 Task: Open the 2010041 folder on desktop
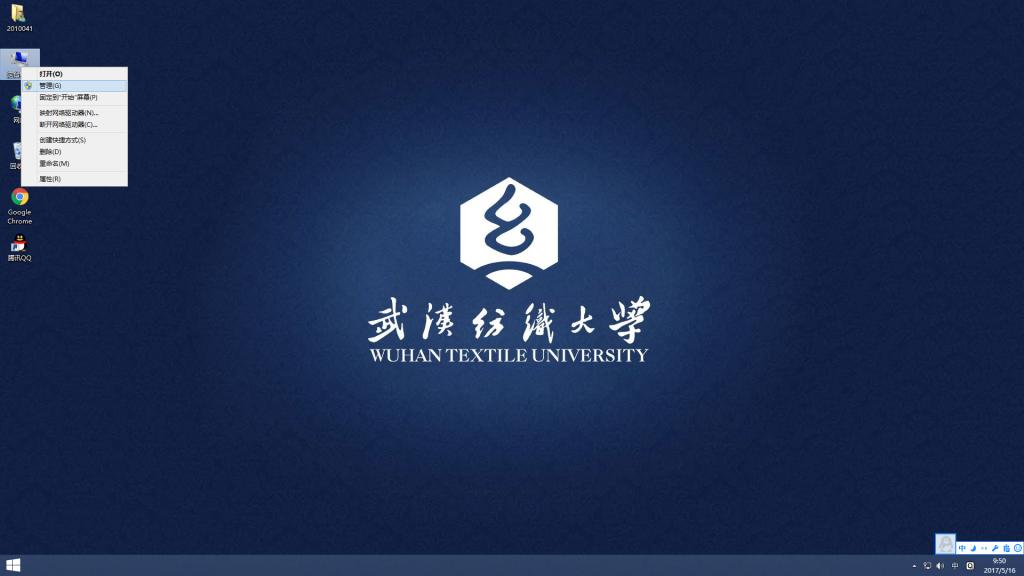[19, 14]
